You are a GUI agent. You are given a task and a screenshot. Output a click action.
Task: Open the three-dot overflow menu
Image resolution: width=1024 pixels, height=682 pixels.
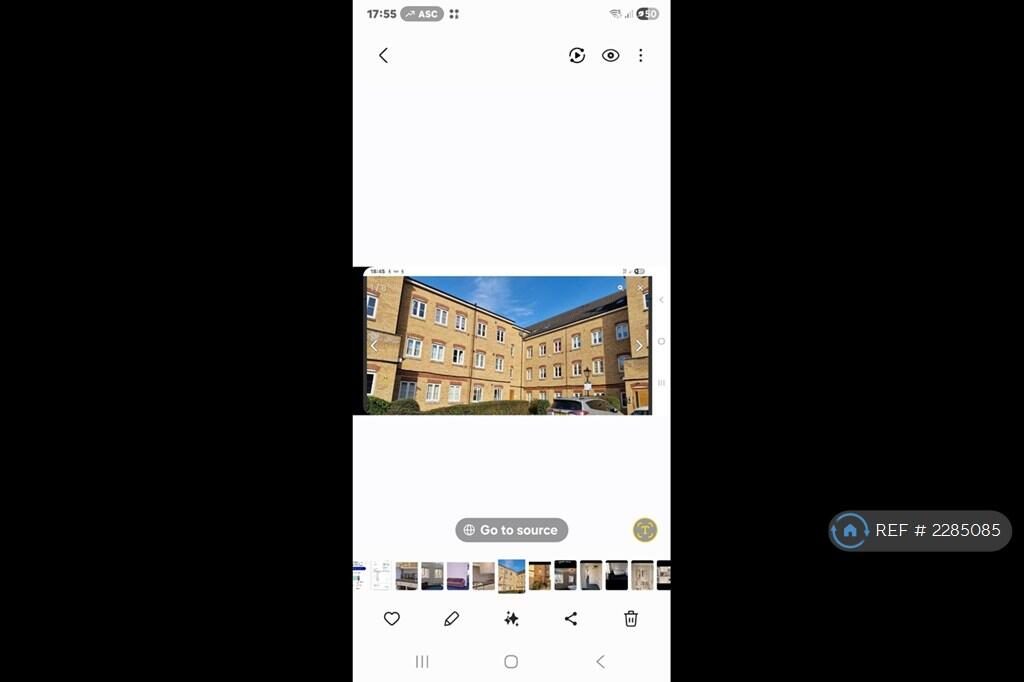[641, 56]
